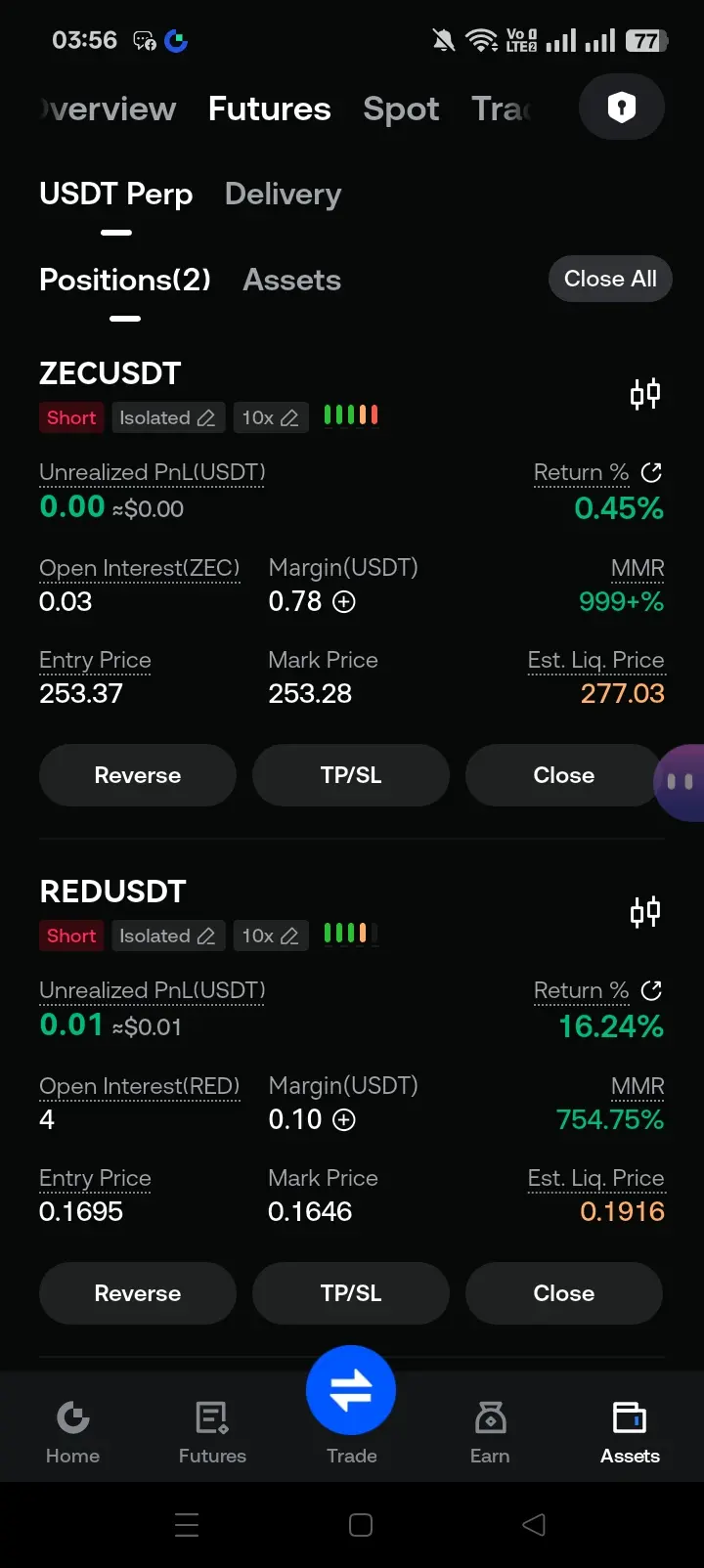Reverse the ZECUSDT position
The height and width of the screenshot is (1568, 704).
click(x=138, y=775)
